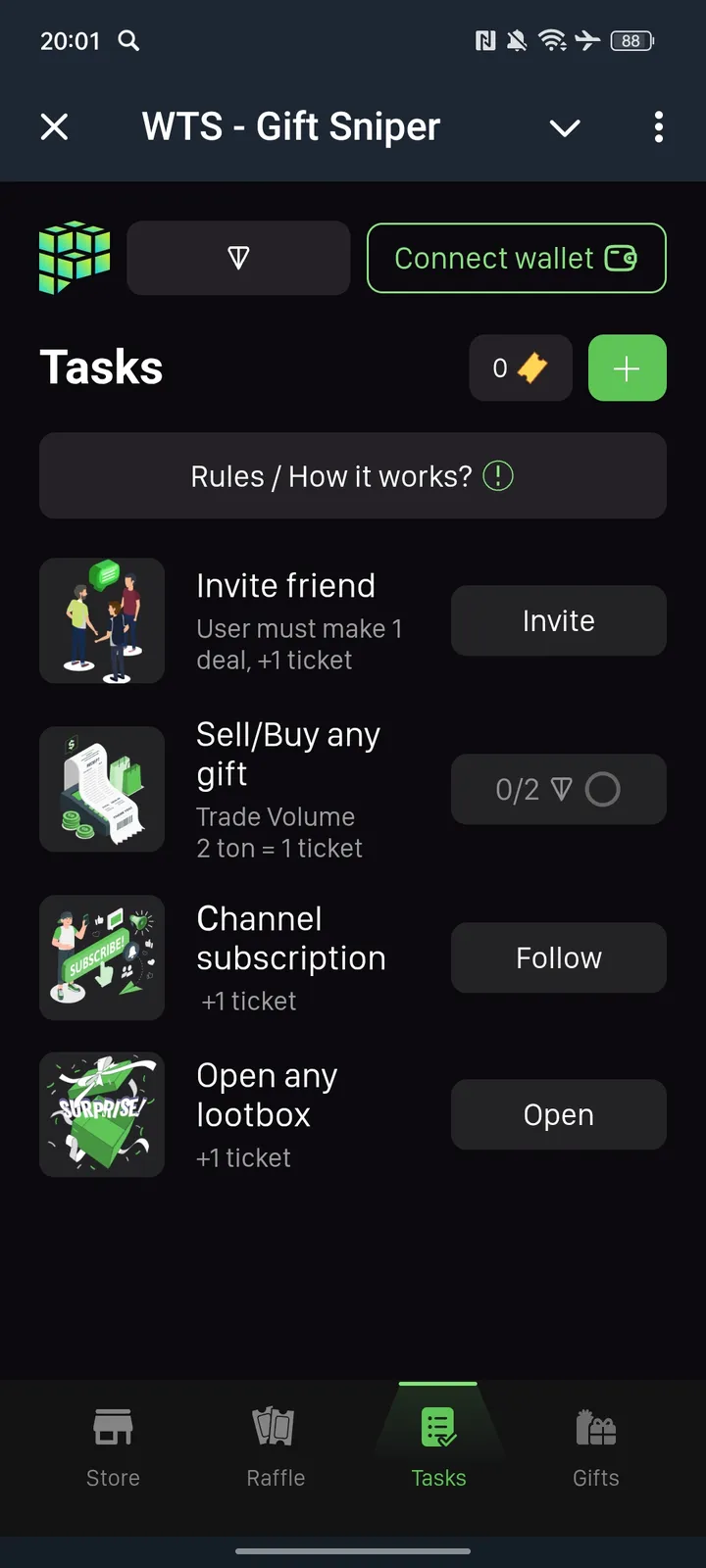Screen dimensions: 706x1568
Task: Expand the chat title chevron beside WTS
Action: point(565,127)
